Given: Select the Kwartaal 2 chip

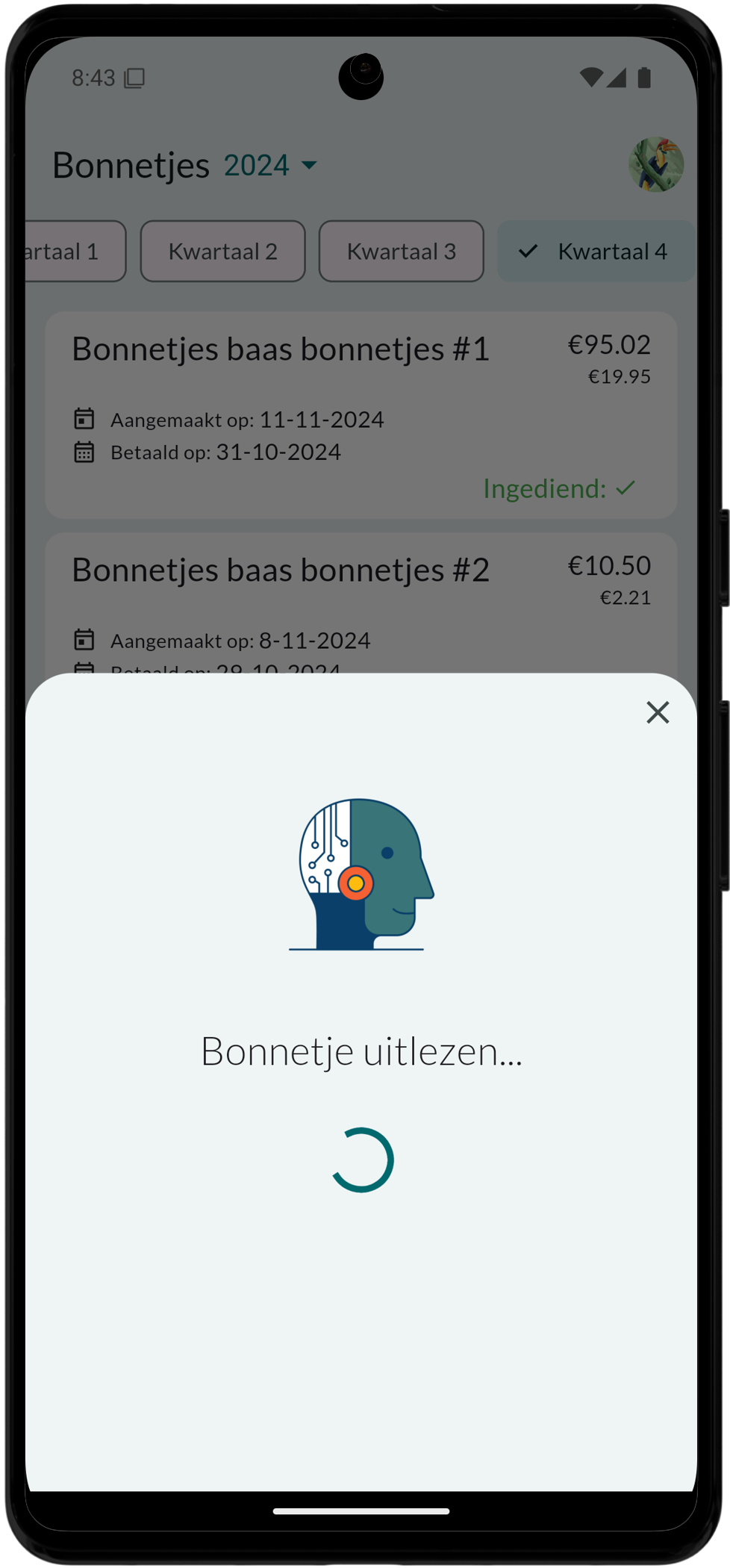Looking at the screenshot, I should (222, 252).
